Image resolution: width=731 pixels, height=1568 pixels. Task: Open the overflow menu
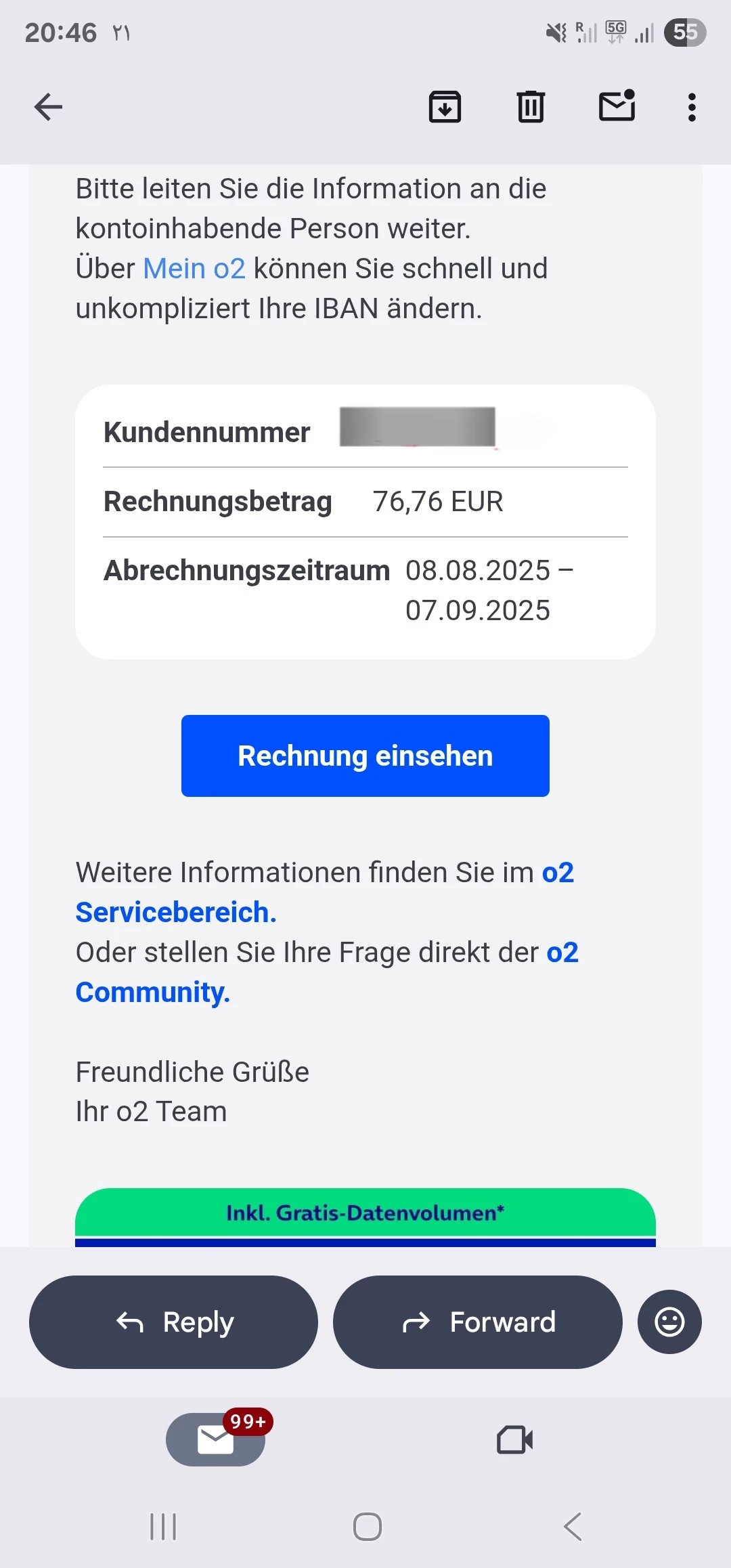click(691, 107)
